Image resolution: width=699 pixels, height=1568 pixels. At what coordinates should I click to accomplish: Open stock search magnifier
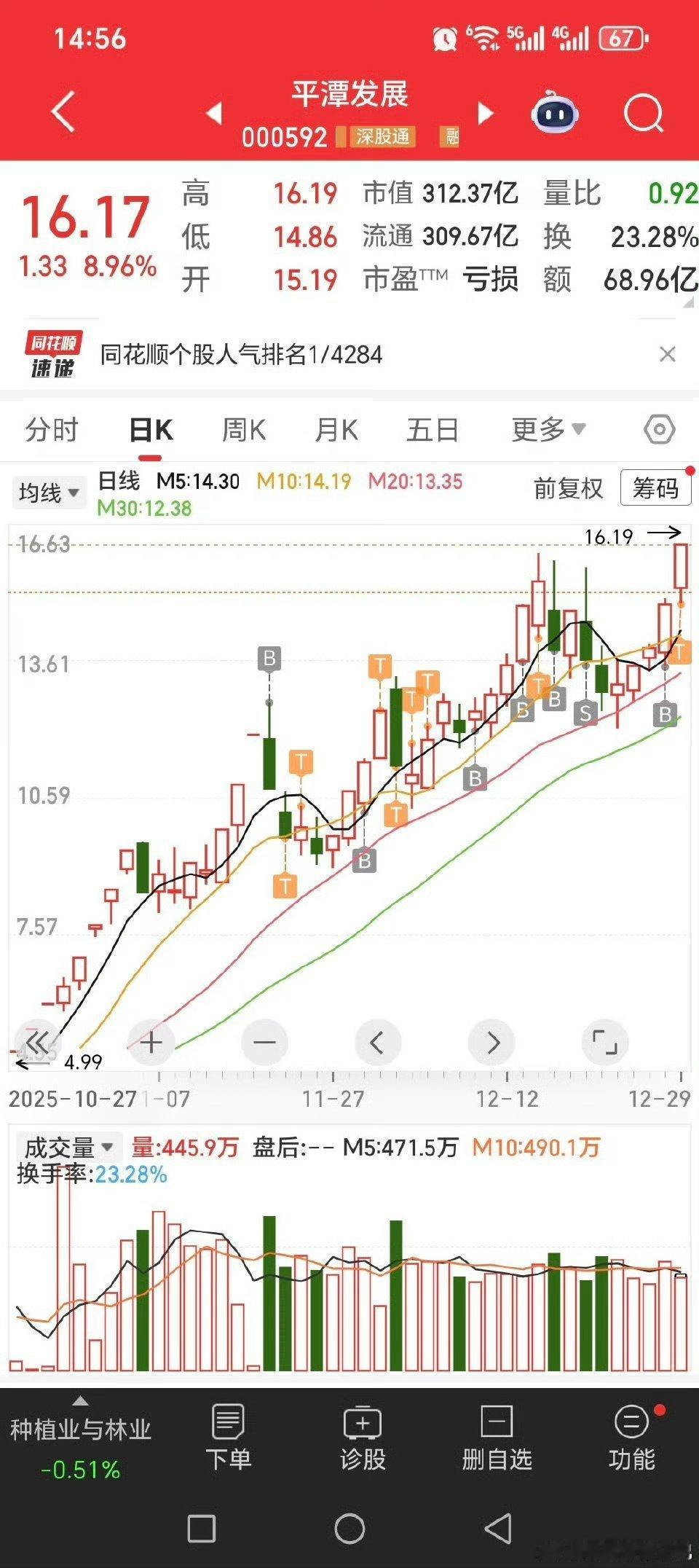644,113
